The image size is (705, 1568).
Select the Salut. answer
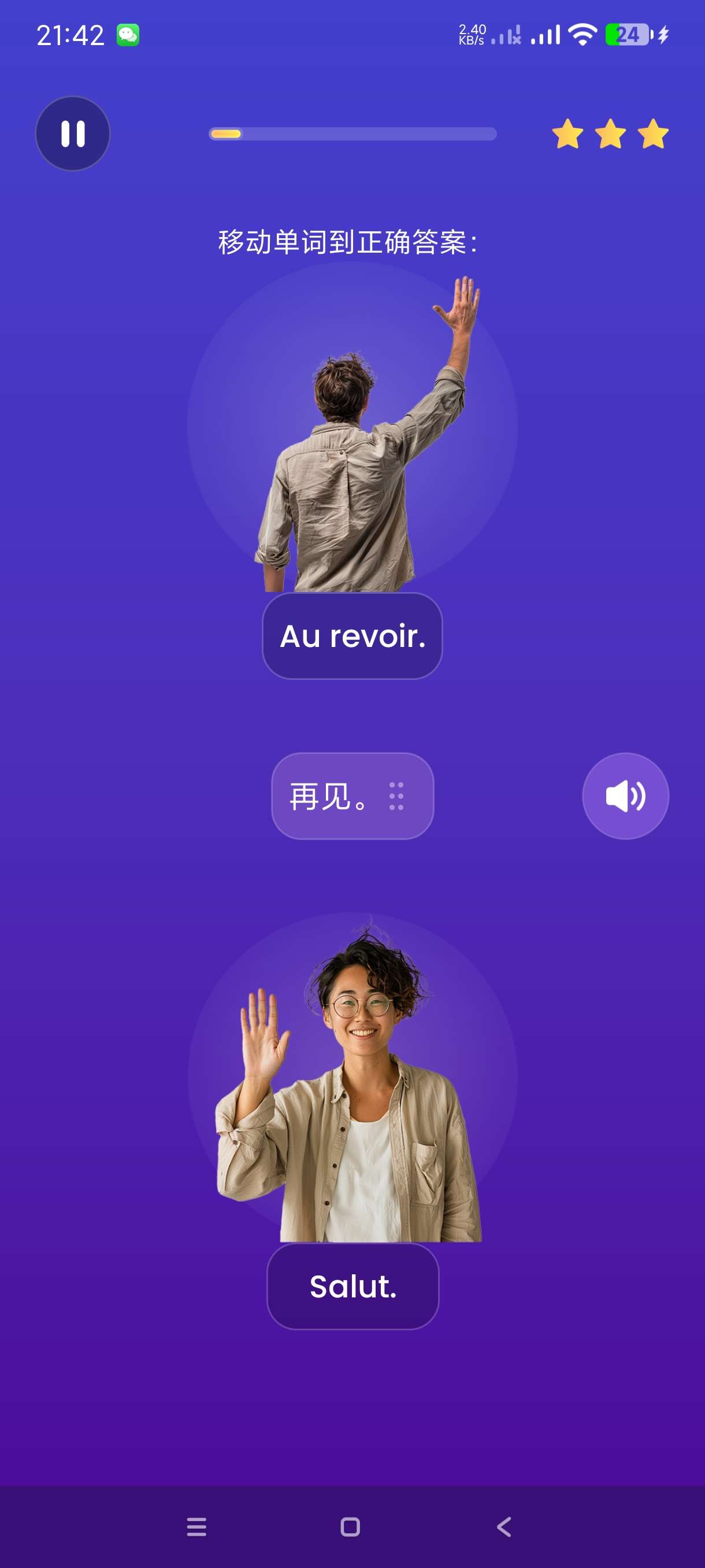352,1286
